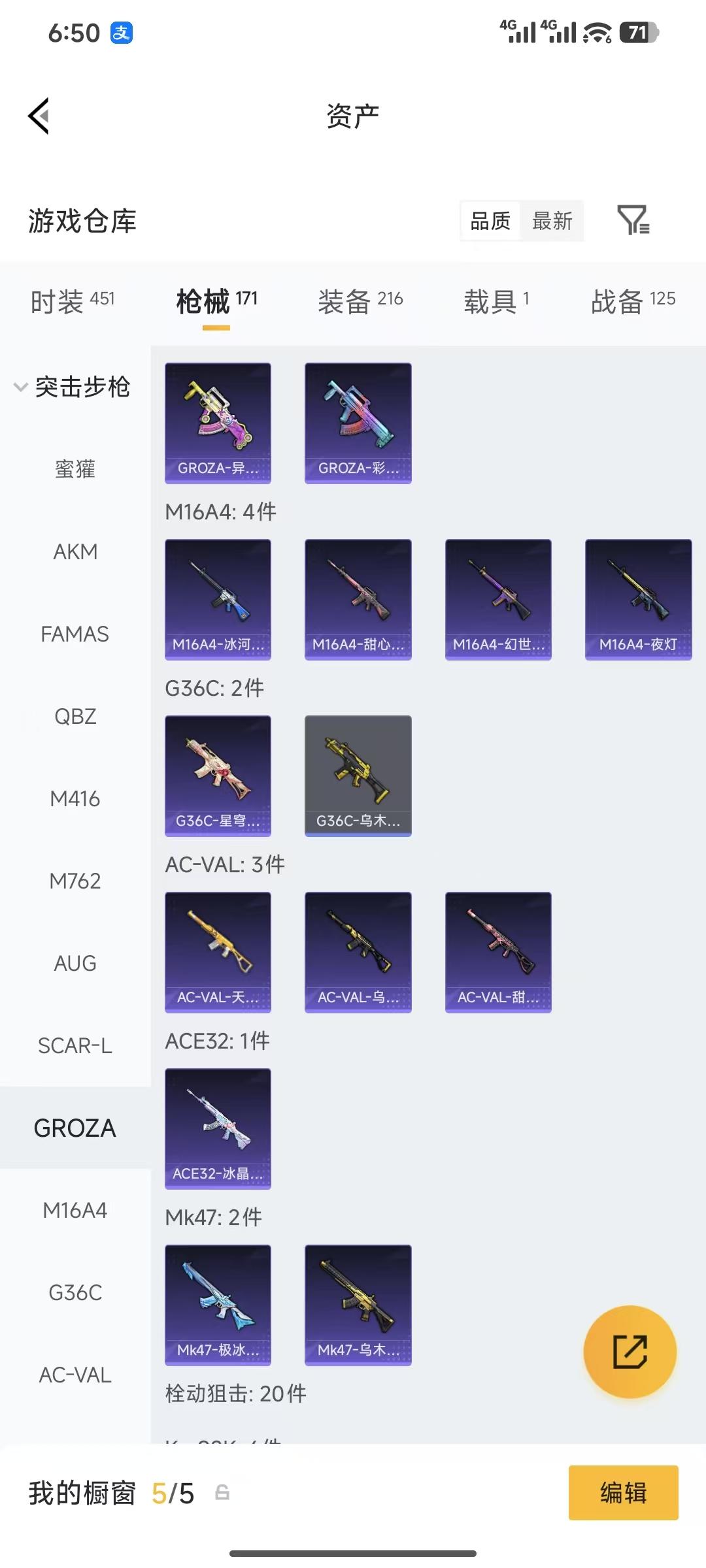Open the ACE32-冰晶 skin tile
Screen dimensions: 706x1568
click(218, 1128)
